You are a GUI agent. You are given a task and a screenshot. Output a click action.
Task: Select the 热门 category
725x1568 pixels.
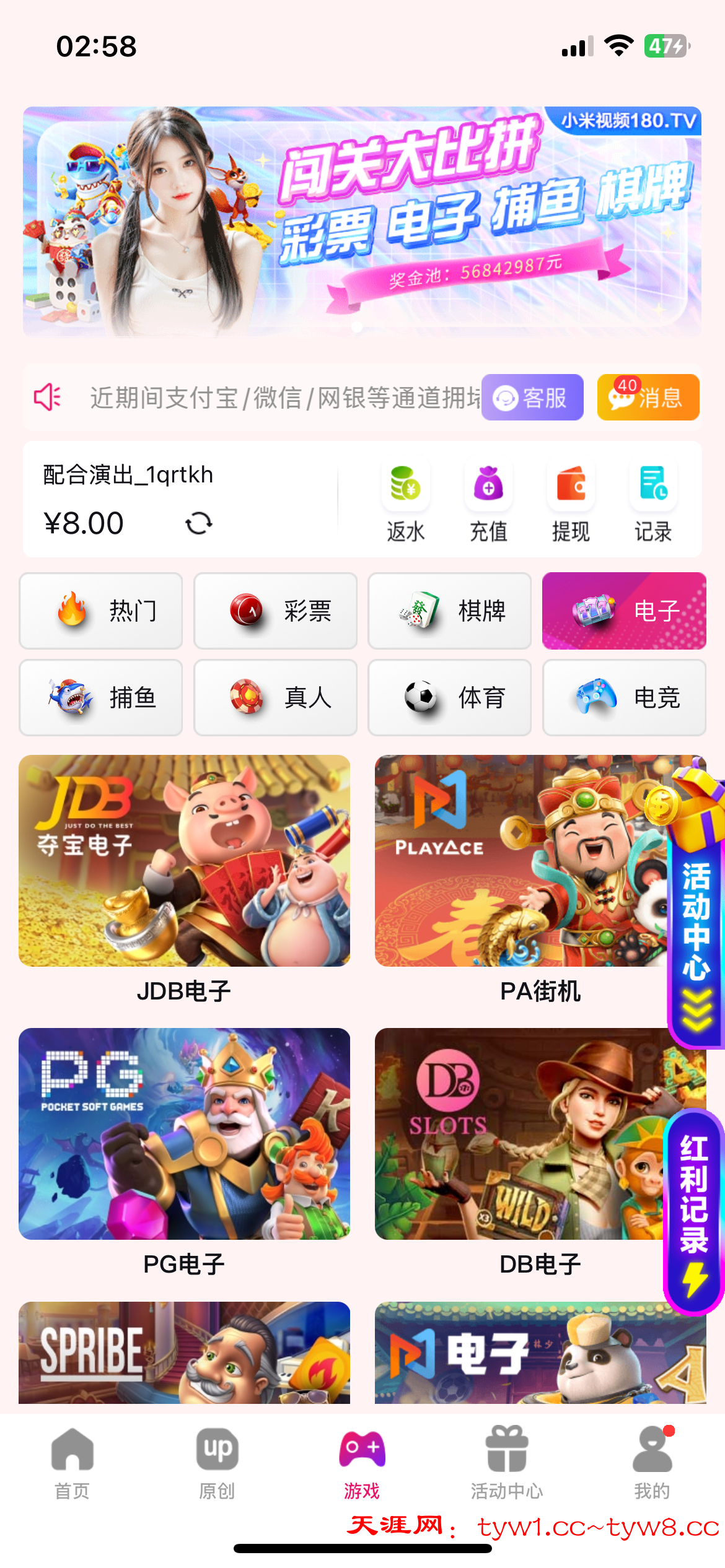(101, 611)
